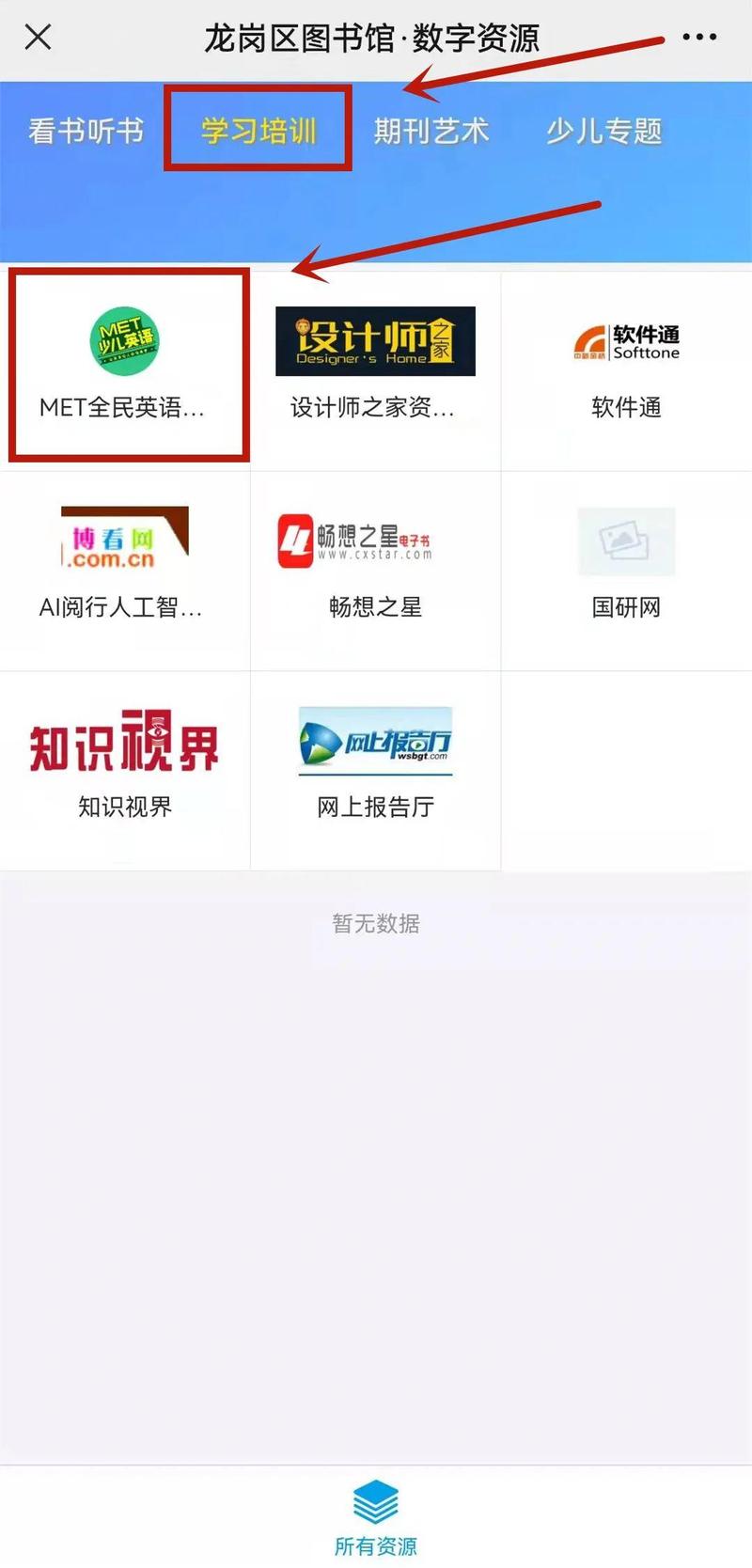Close the page with the X icon

point(39,38)
